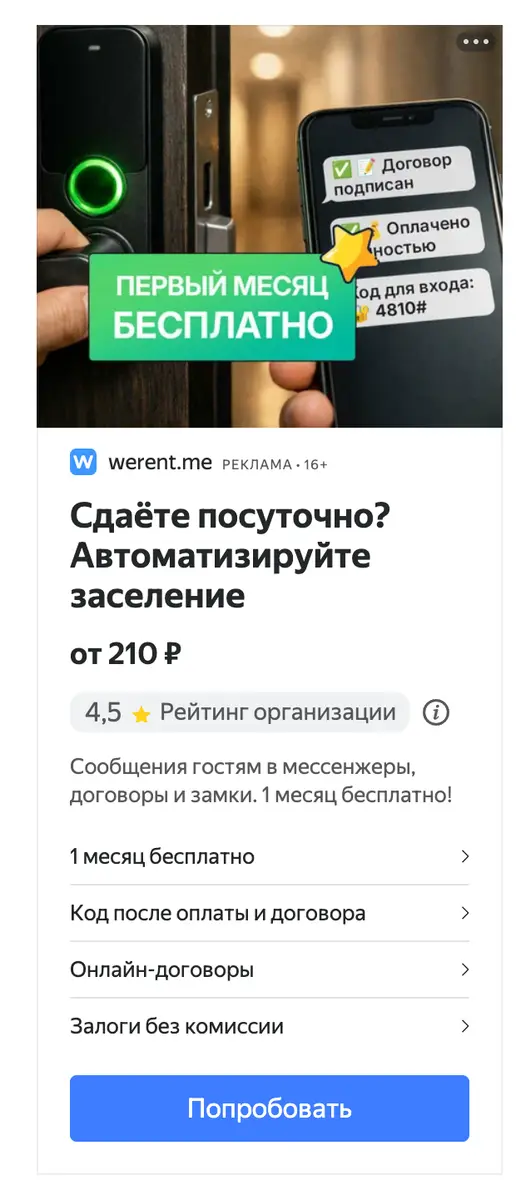
Task: View the organization rating info icon
Action: coord(436,713)
